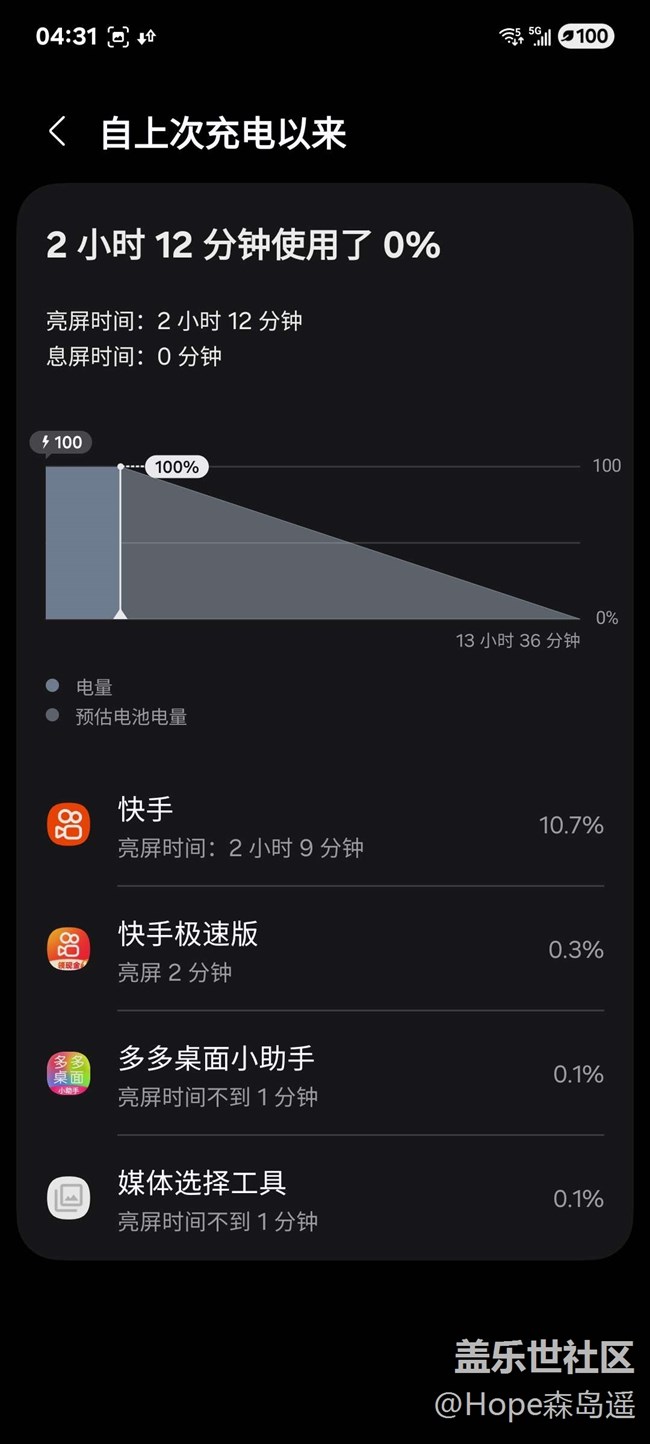Select the 媒体选择工具 usage row
The image size is (650, 1444).
[325, 1198]
